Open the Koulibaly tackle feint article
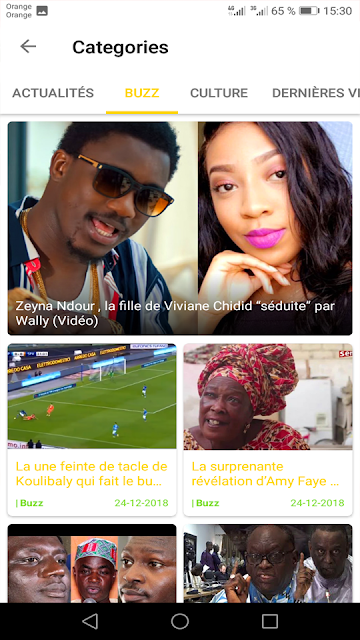Screen dimensions: 360x640 (x=92, y=430)
